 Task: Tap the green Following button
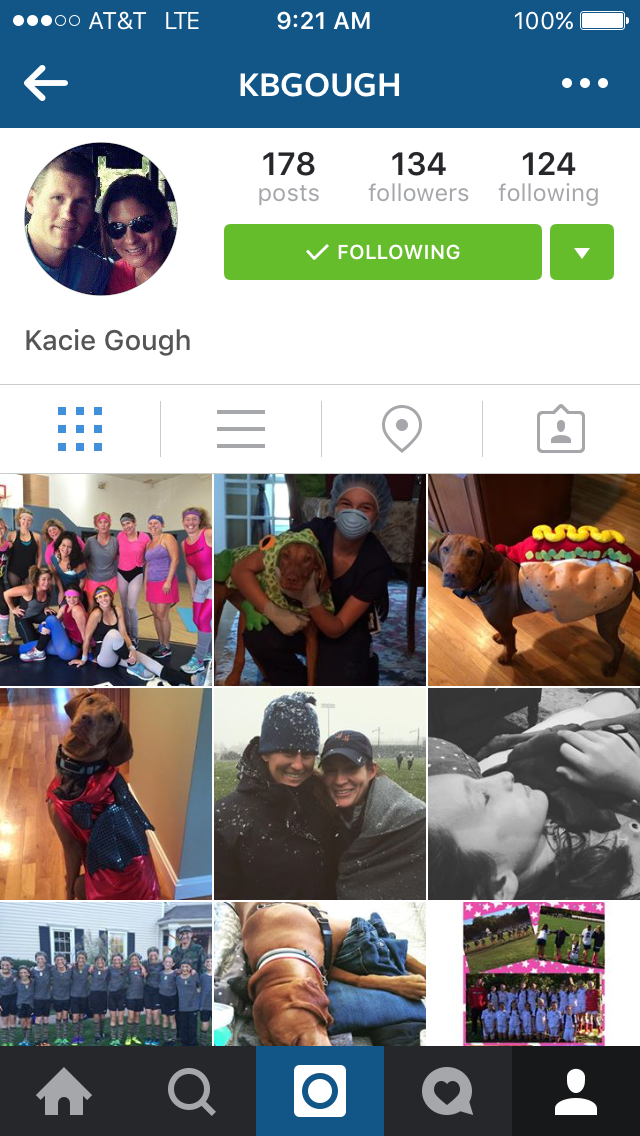pyautogui.click(x=382, y=252)
